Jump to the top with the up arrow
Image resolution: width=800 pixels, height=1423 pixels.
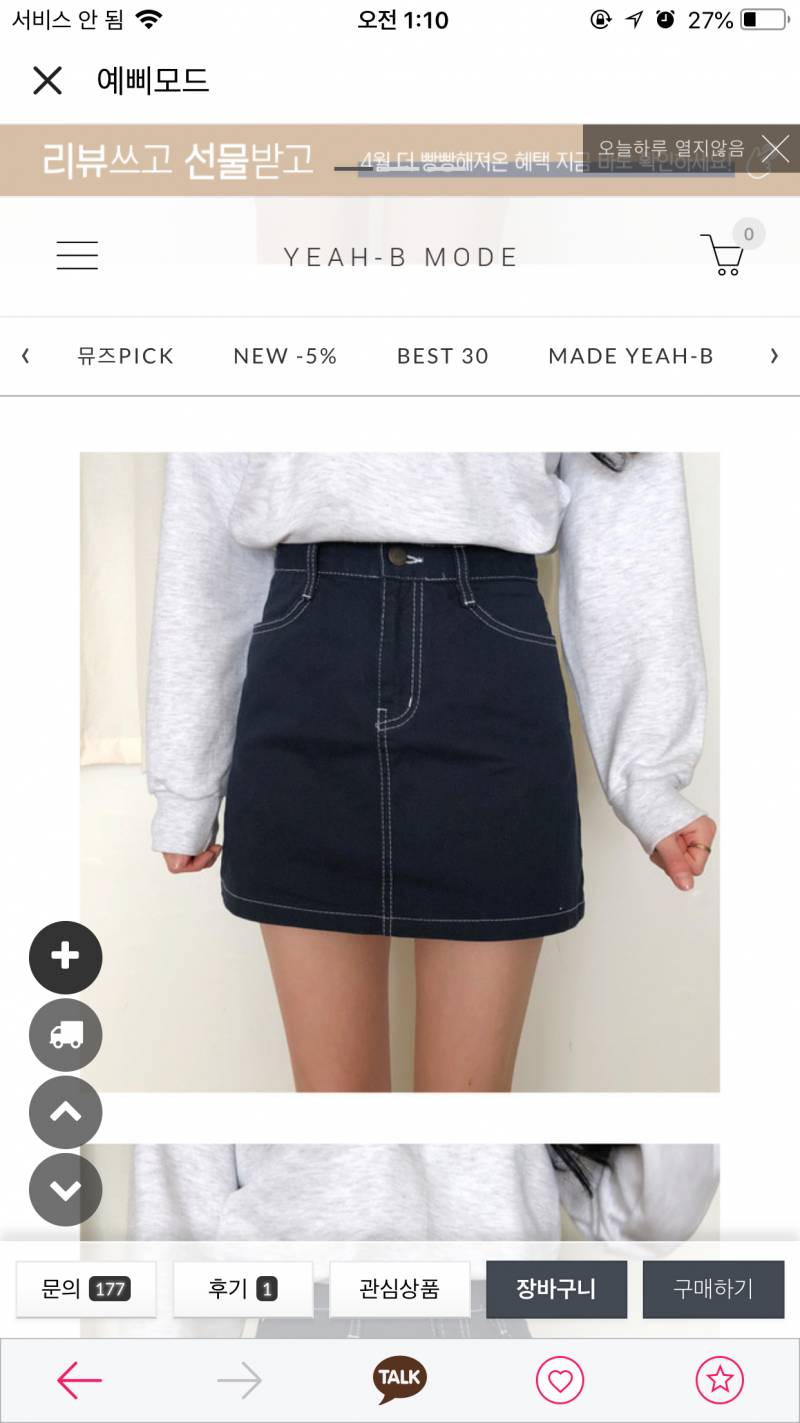click(66, 1112)
